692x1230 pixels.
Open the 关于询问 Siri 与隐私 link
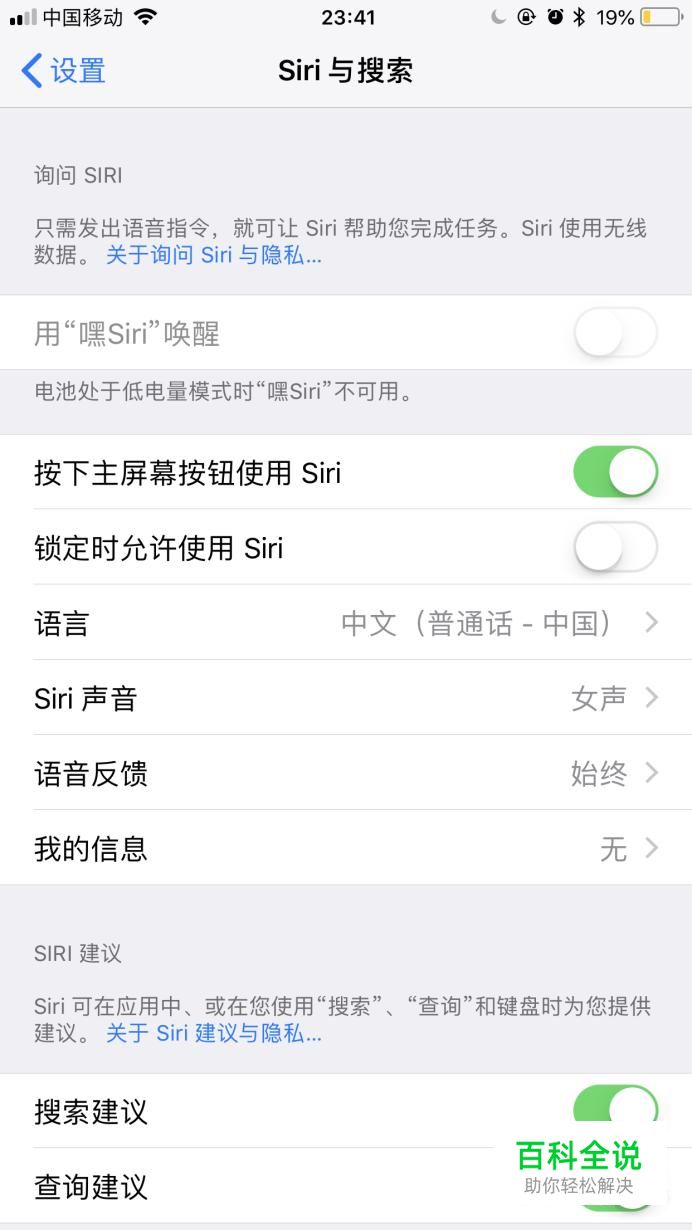coord(214,255)
